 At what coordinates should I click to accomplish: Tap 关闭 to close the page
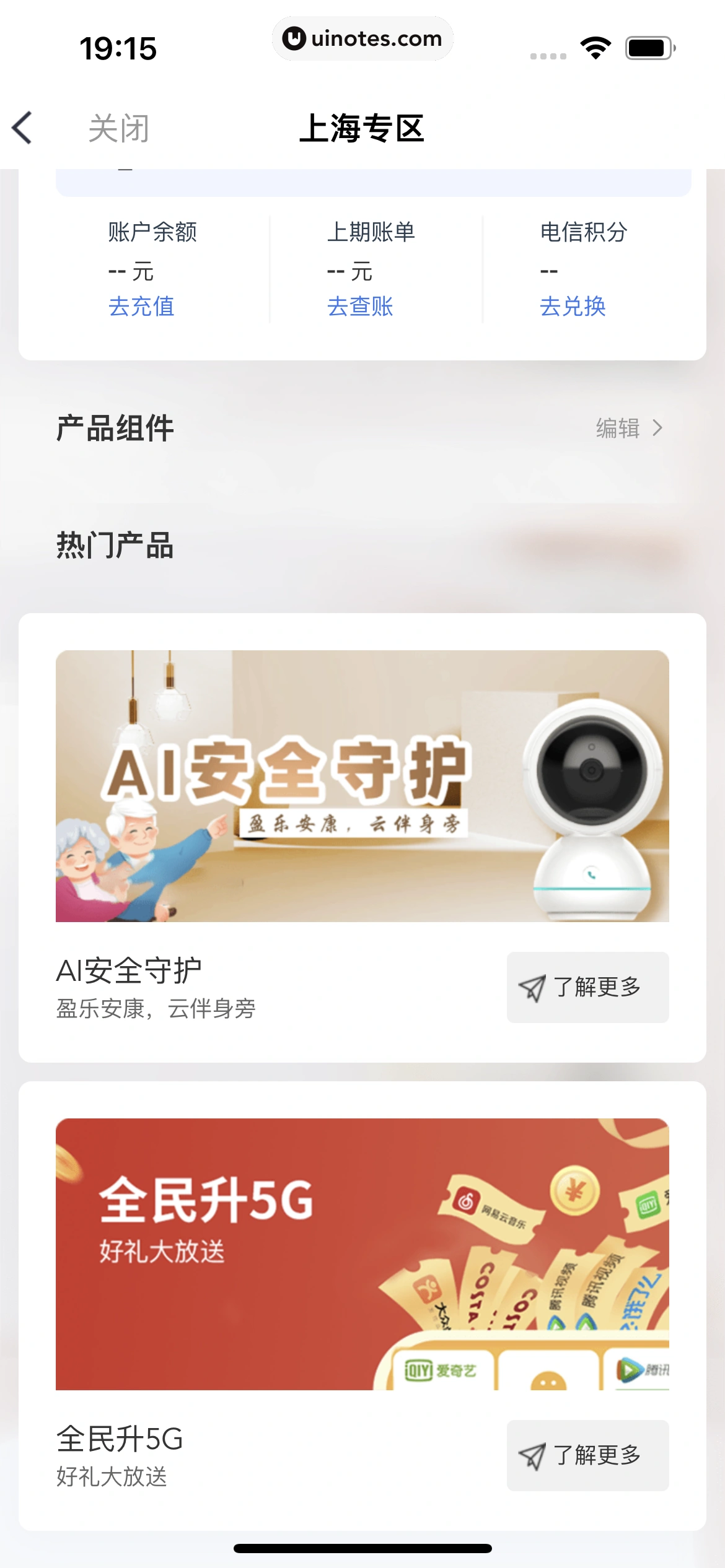[x=118, y=128]
